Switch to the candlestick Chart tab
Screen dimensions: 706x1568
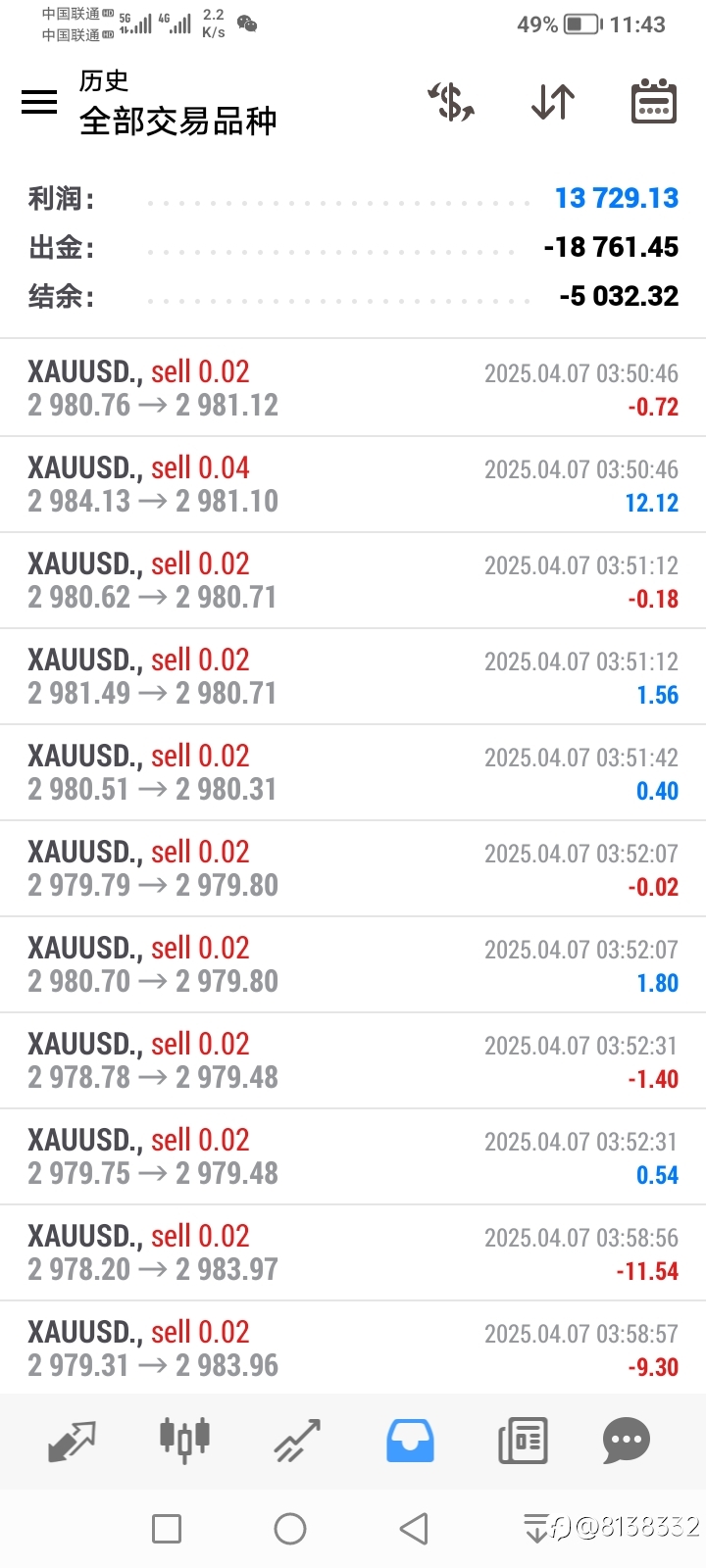pyautogui.click(x=184, y=1440)
